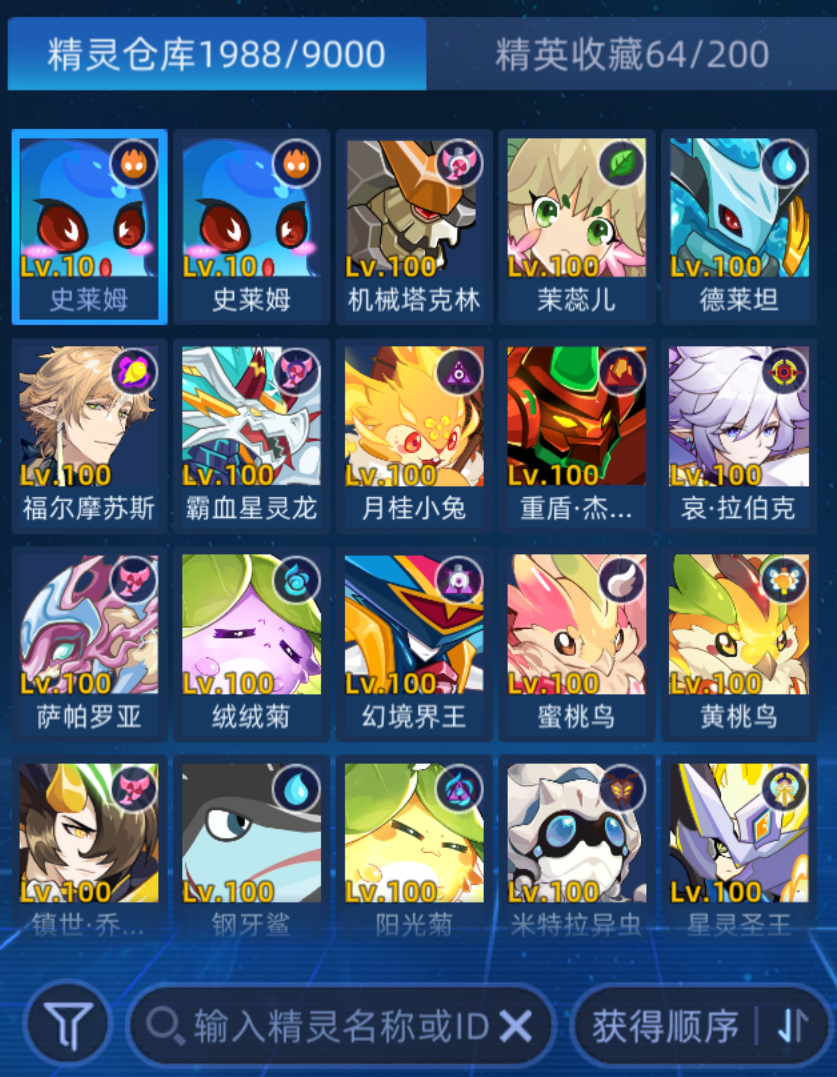This screenshot has height=1077, width=837.
Task: Pick the 黄桃鸟 spirit
Action: (738, 640)
